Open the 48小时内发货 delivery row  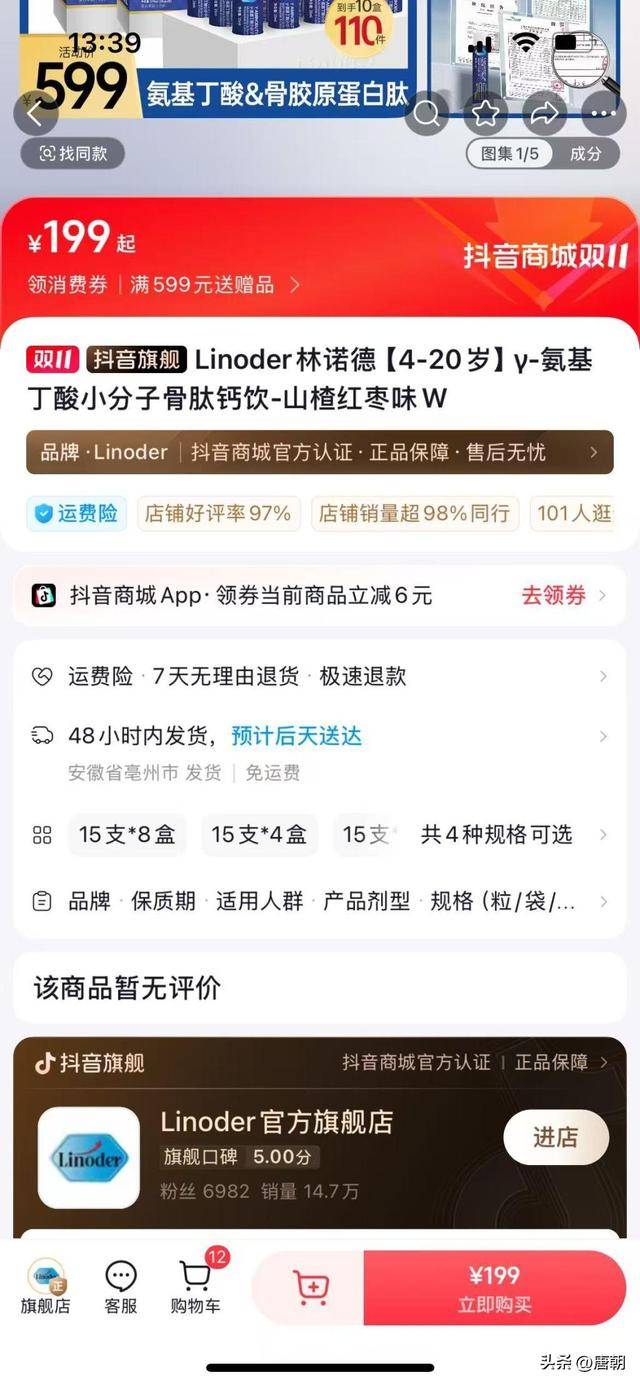pos(320,737)
